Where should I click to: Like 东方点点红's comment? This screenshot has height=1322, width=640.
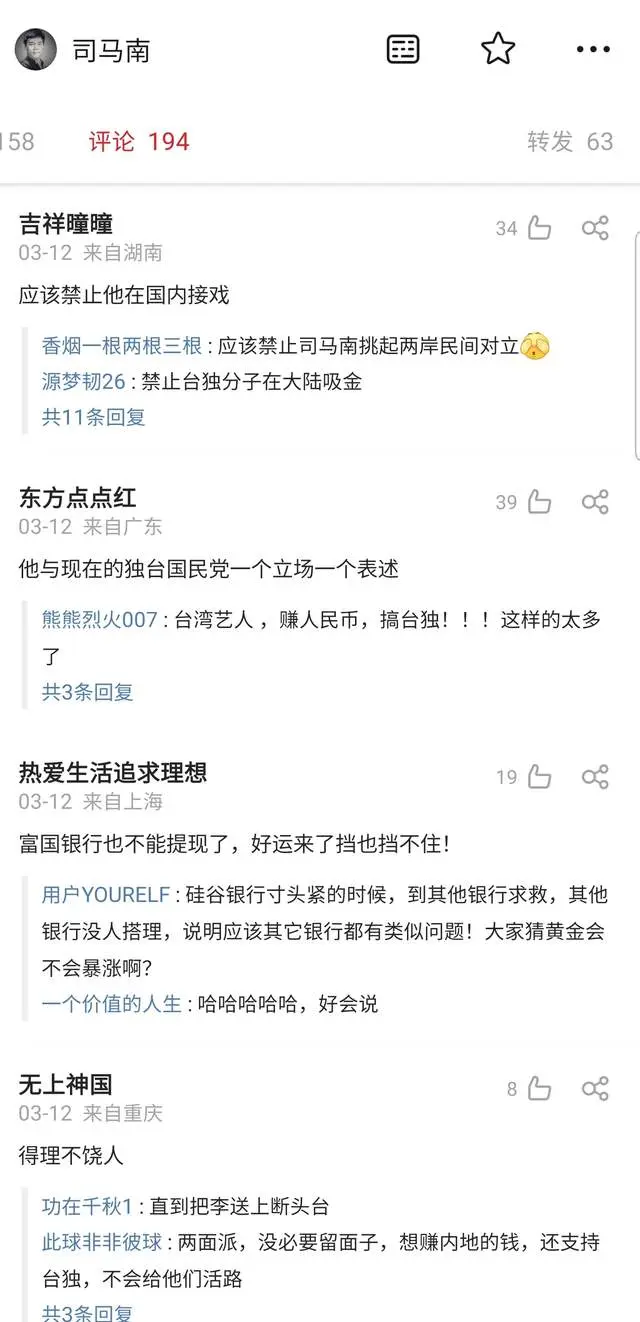(539, 502)
